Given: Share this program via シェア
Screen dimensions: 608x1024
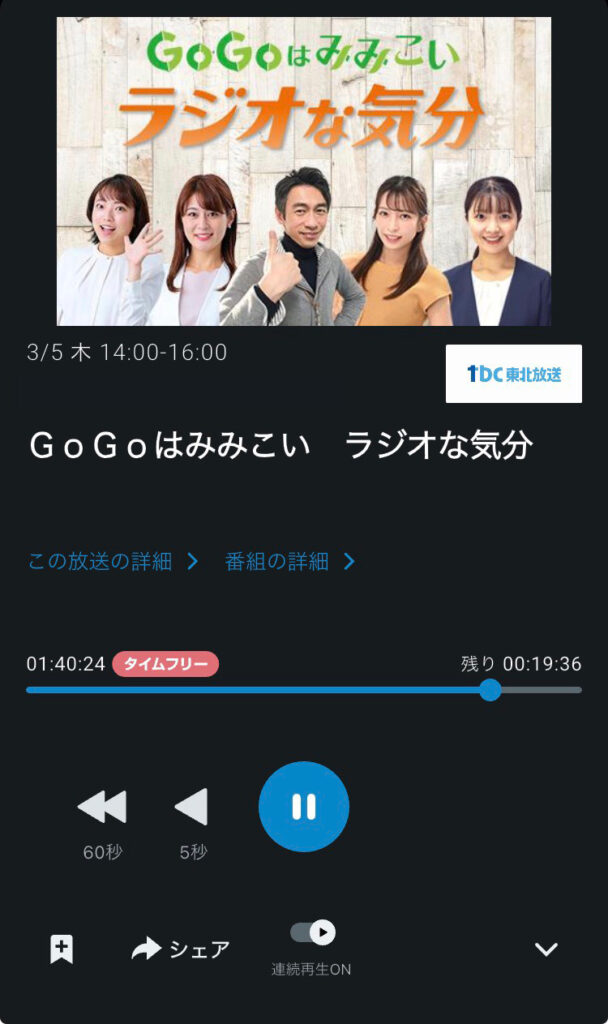Looking at the screenshot, I should [181, 949].
